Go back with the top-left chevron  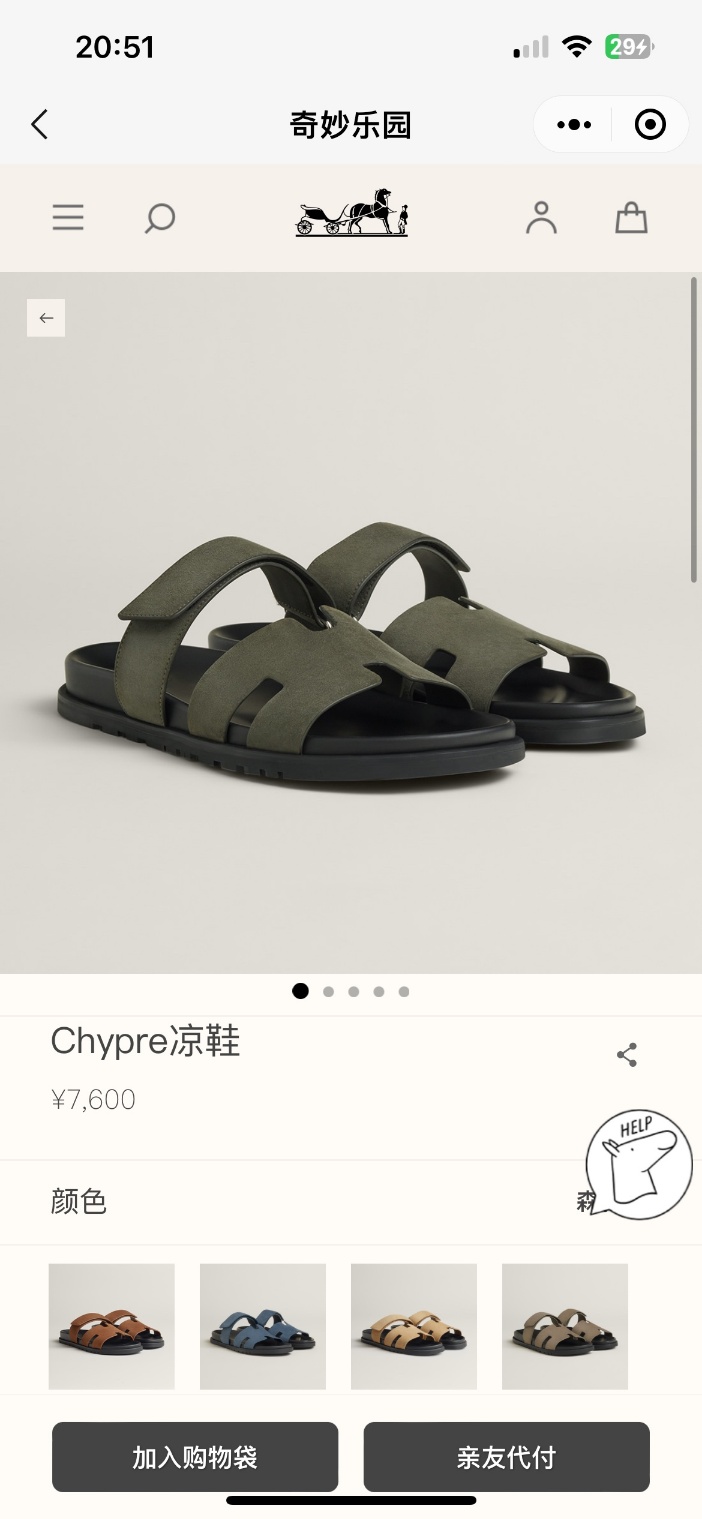point(39,125)
